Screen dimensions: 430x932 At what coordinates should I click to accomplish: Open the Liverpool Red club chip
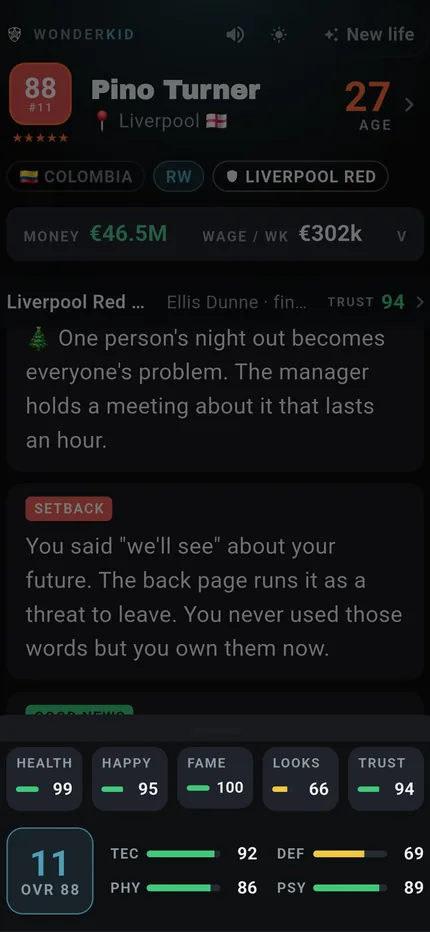(x=300, y=177)
